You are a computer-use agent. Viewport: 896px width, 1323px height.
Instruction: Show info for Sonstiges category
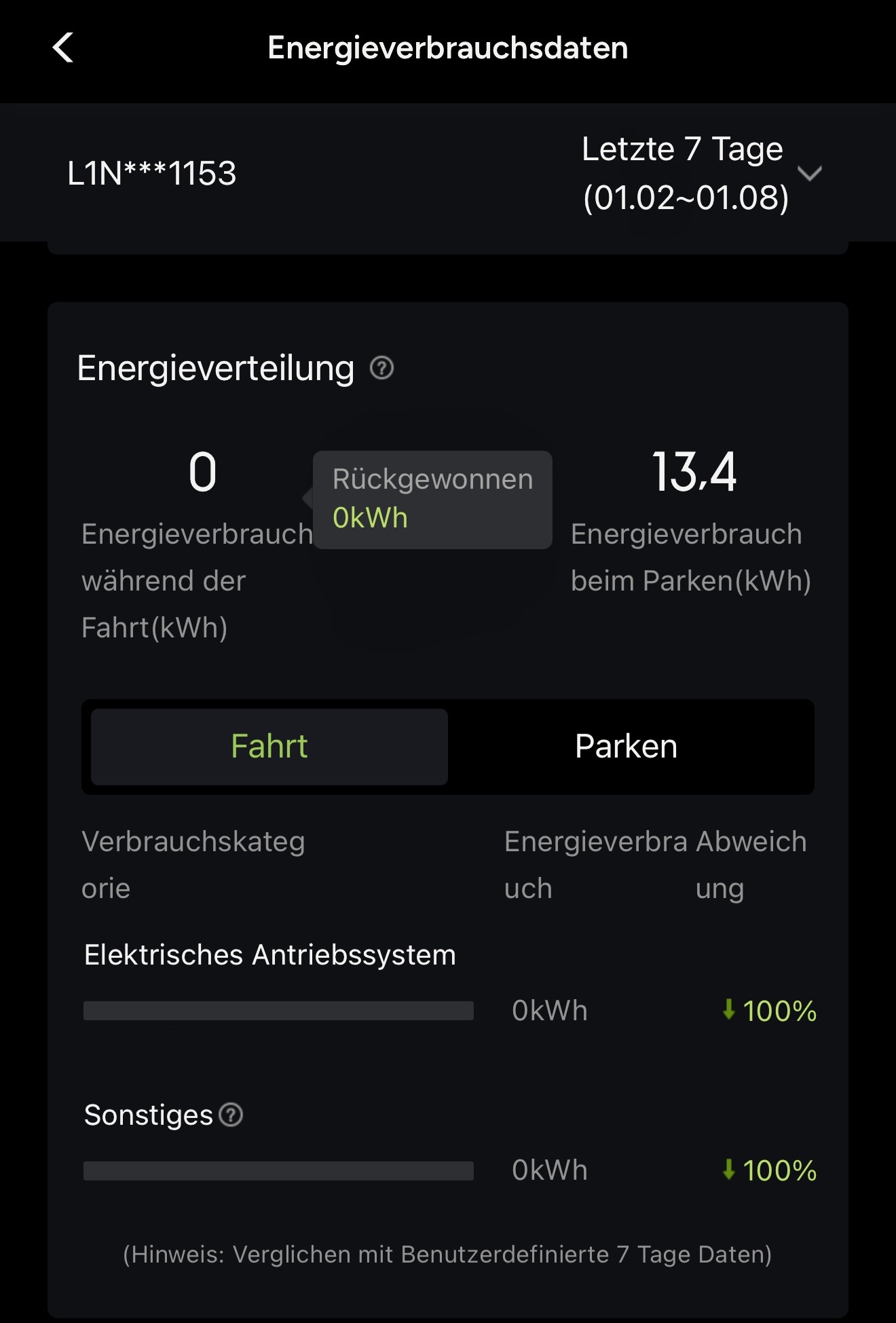click(231, 1115)
